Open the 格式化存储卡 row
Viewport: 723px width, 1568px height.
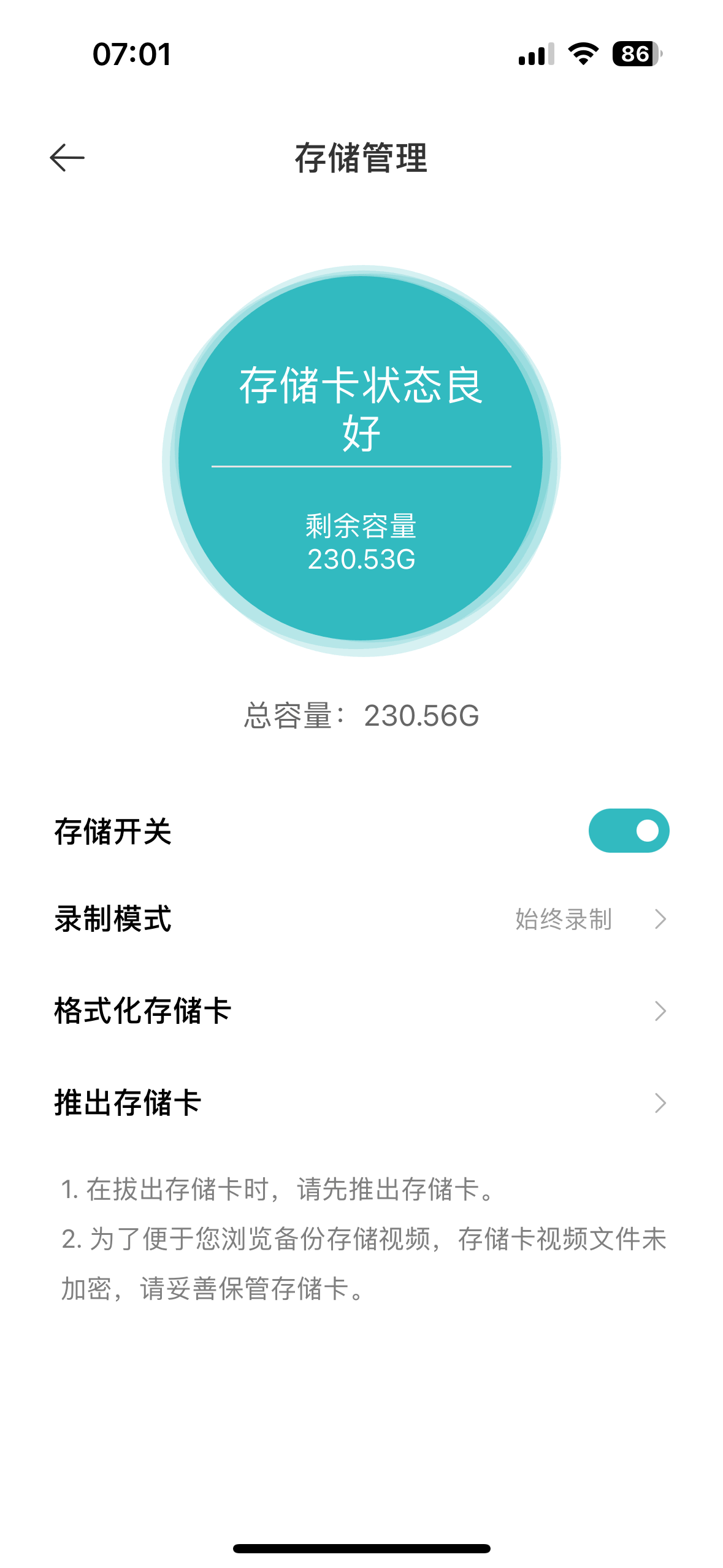(x=361, y=1010)
